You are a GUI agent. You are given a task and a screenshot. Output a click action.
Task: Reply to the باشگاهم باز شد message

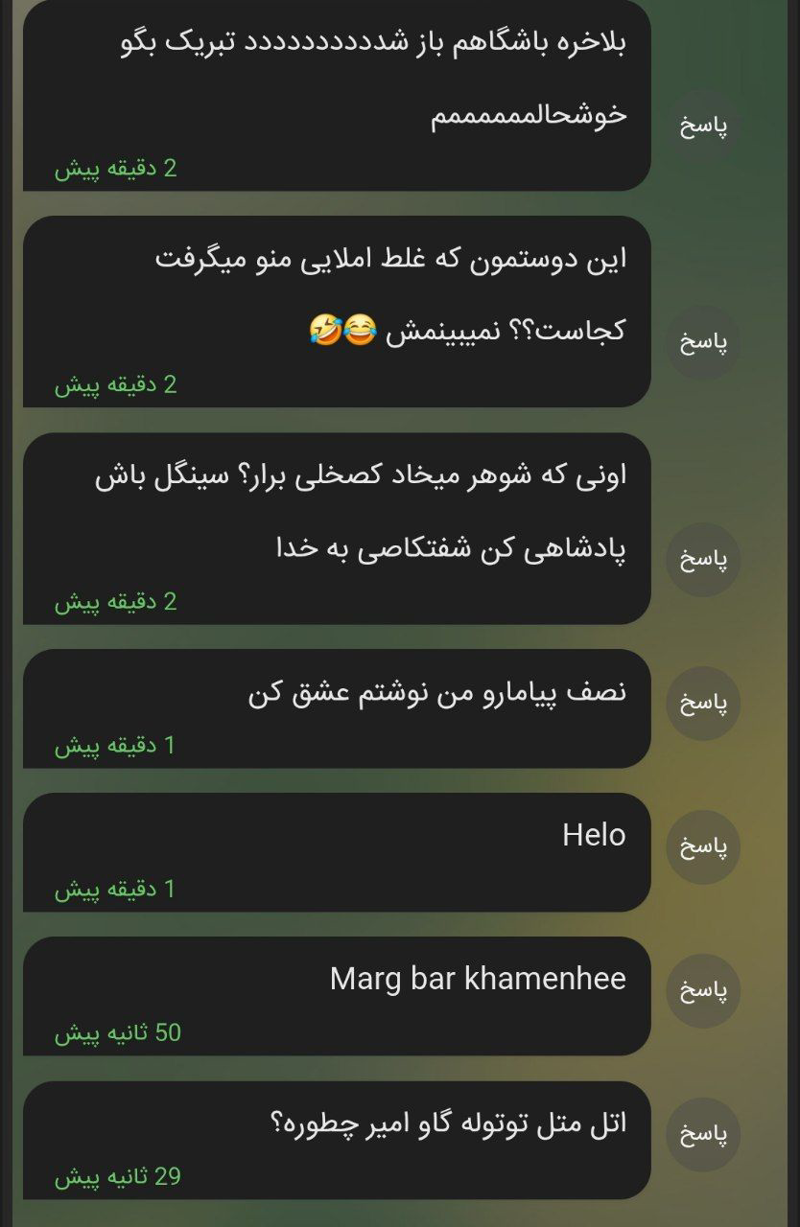click(703, 126)
